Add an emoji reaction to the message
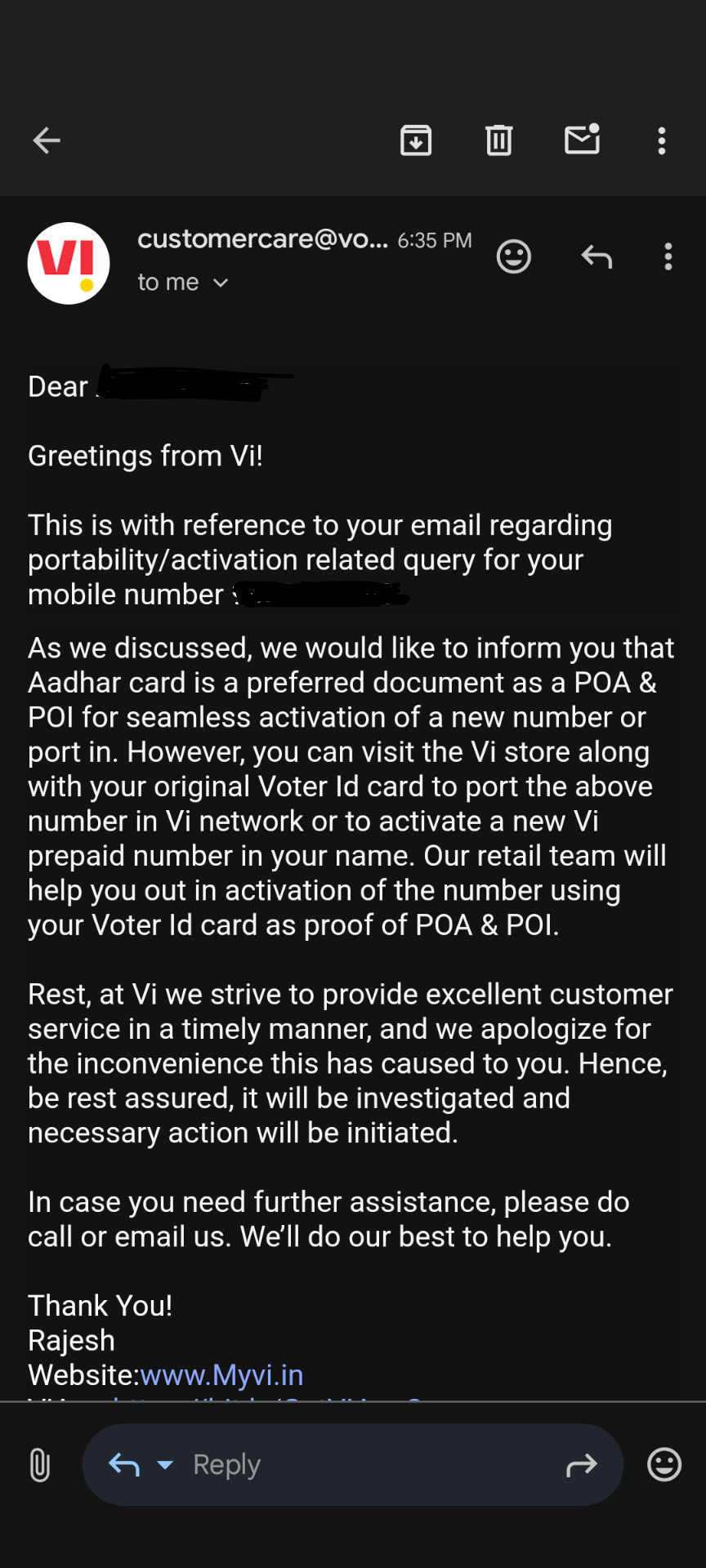 point(514,256)
